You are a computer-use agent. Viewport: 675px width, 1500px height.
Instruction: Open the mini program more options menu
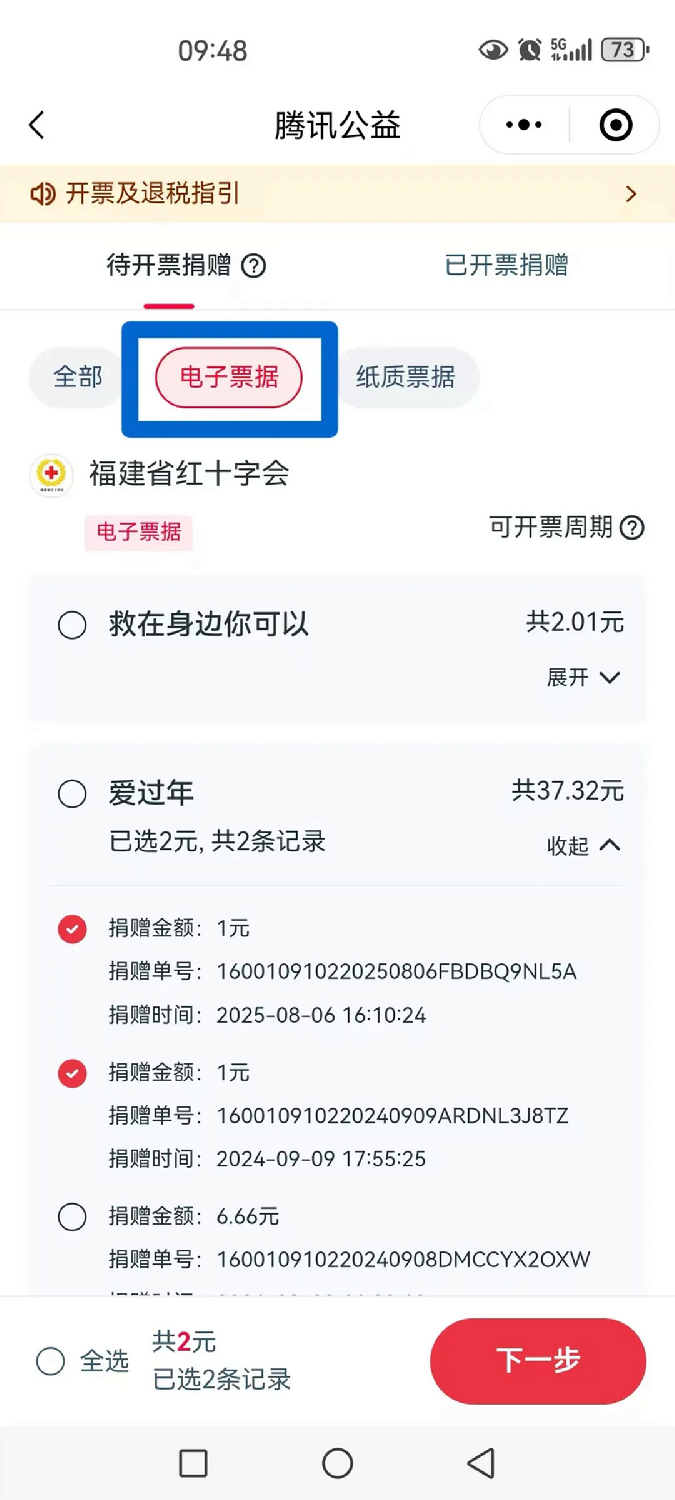tap(524, 125)
